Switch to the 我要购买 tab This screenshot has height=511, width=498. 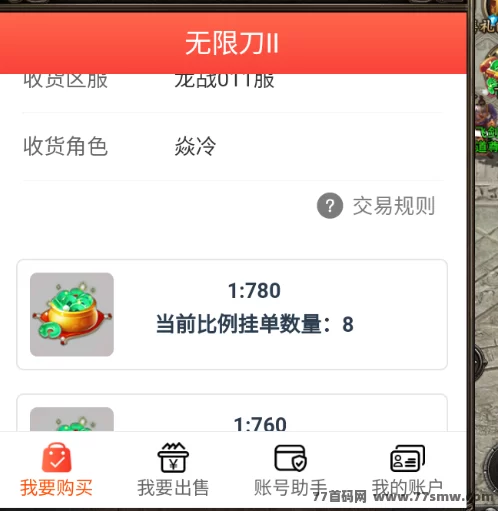[56, 470]
